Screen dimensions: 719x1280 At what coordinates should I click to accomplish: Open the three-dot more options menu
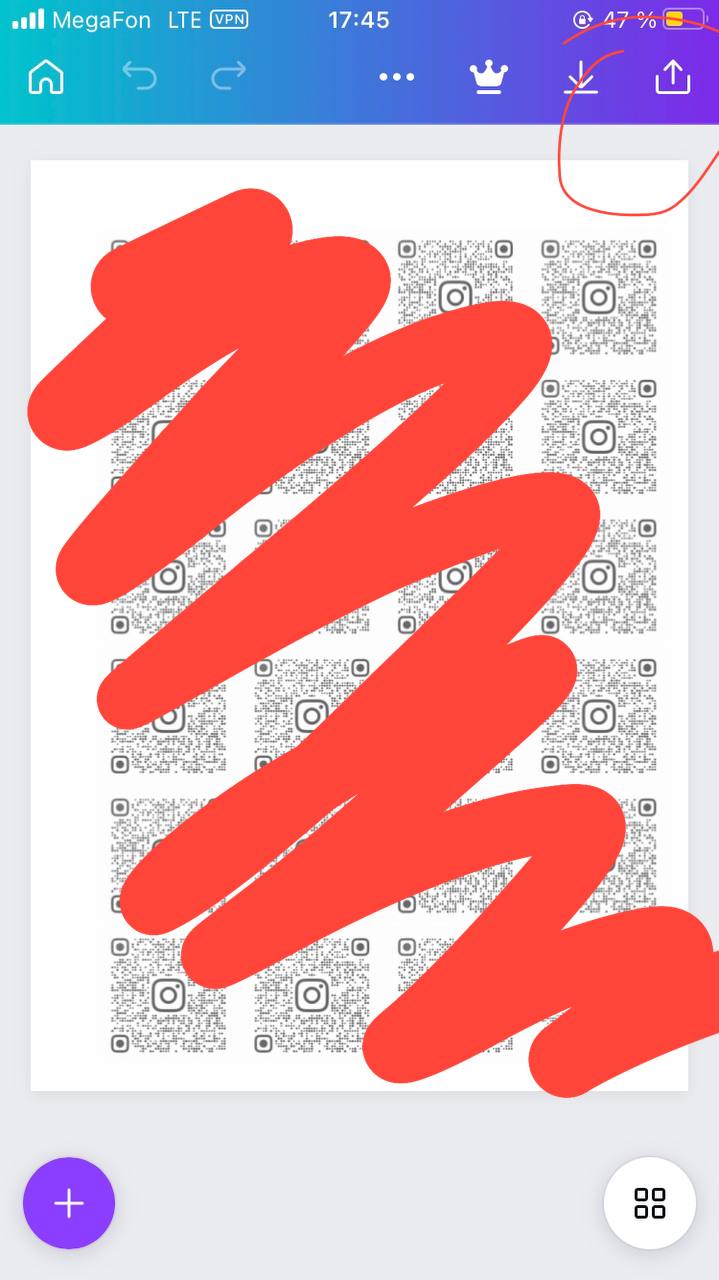(397, 77)
